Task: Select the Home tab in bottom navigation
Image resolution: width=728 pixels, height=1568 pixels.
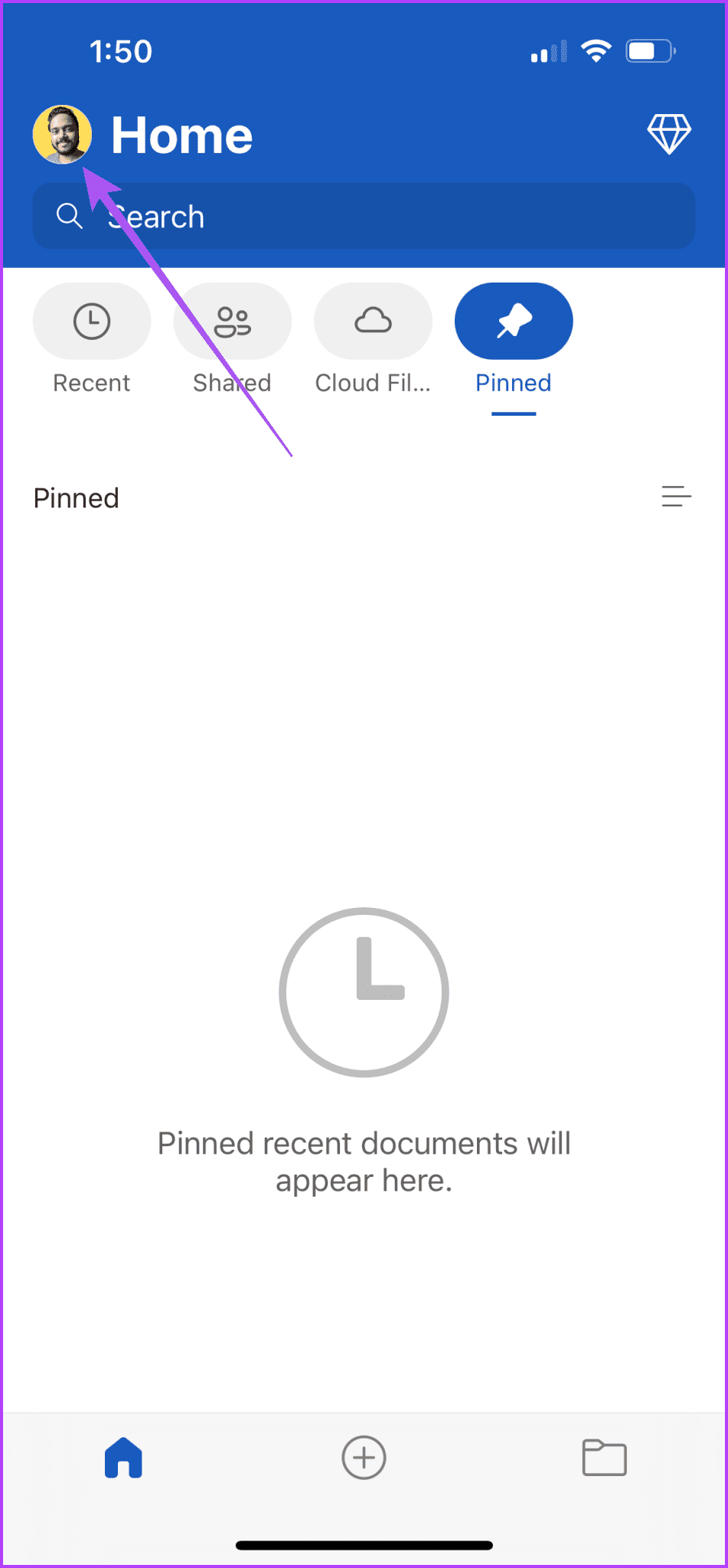Action: click(x=123, y=1458)
